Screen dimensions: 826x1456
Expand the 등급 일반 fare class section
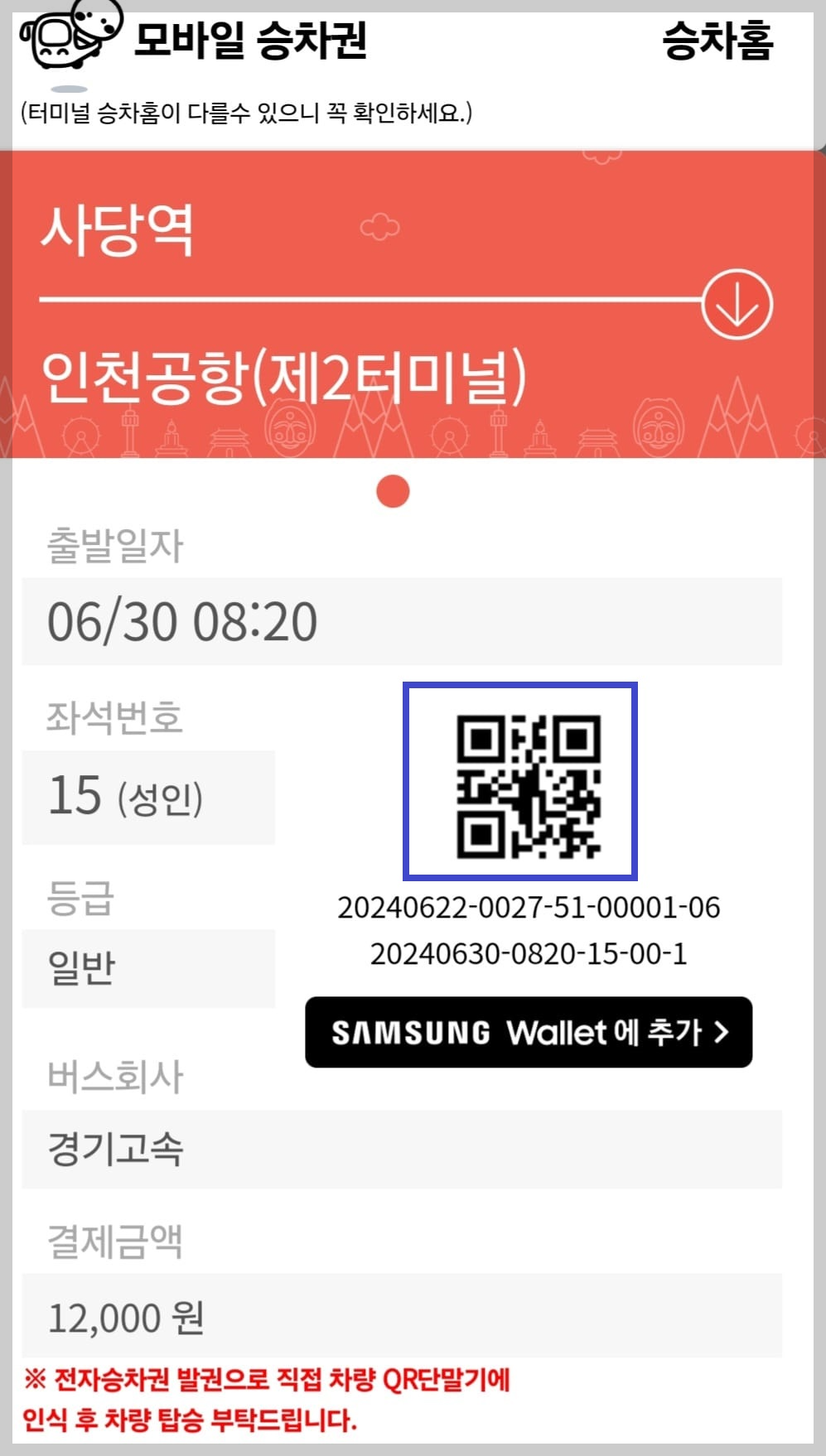(x=149, y=966)
